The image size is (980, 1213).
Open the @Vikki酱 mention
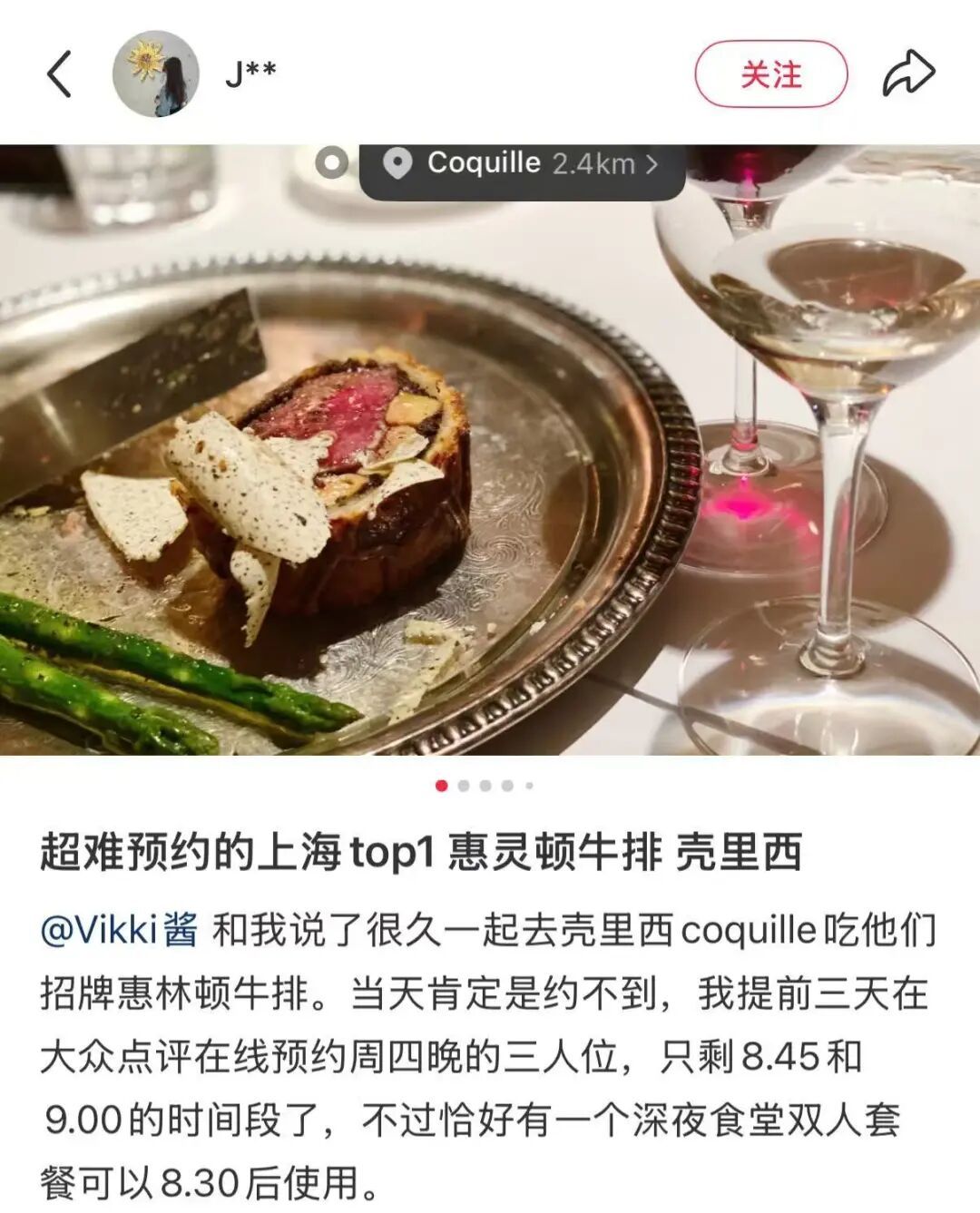coord(119,931)
